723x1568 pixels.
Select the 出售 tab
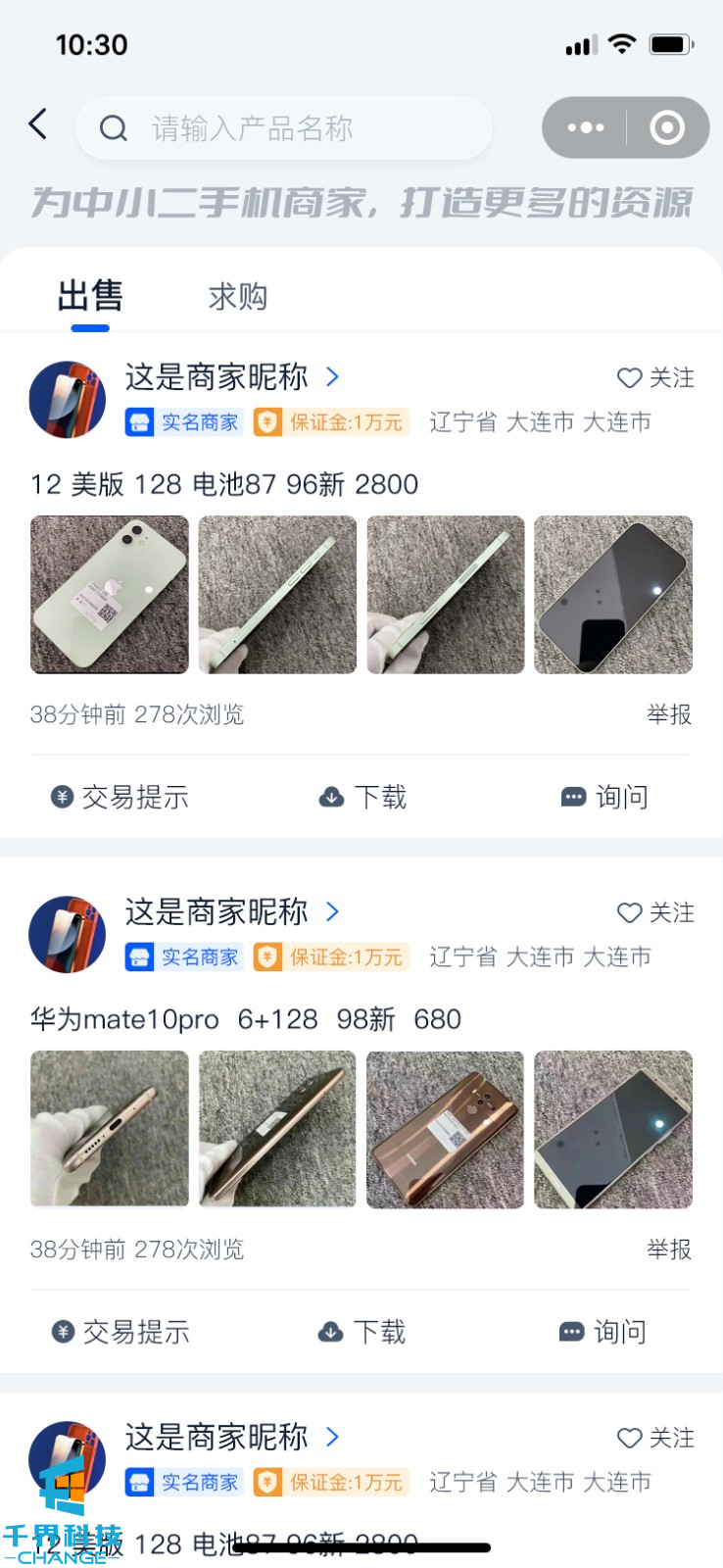[90, 297]
